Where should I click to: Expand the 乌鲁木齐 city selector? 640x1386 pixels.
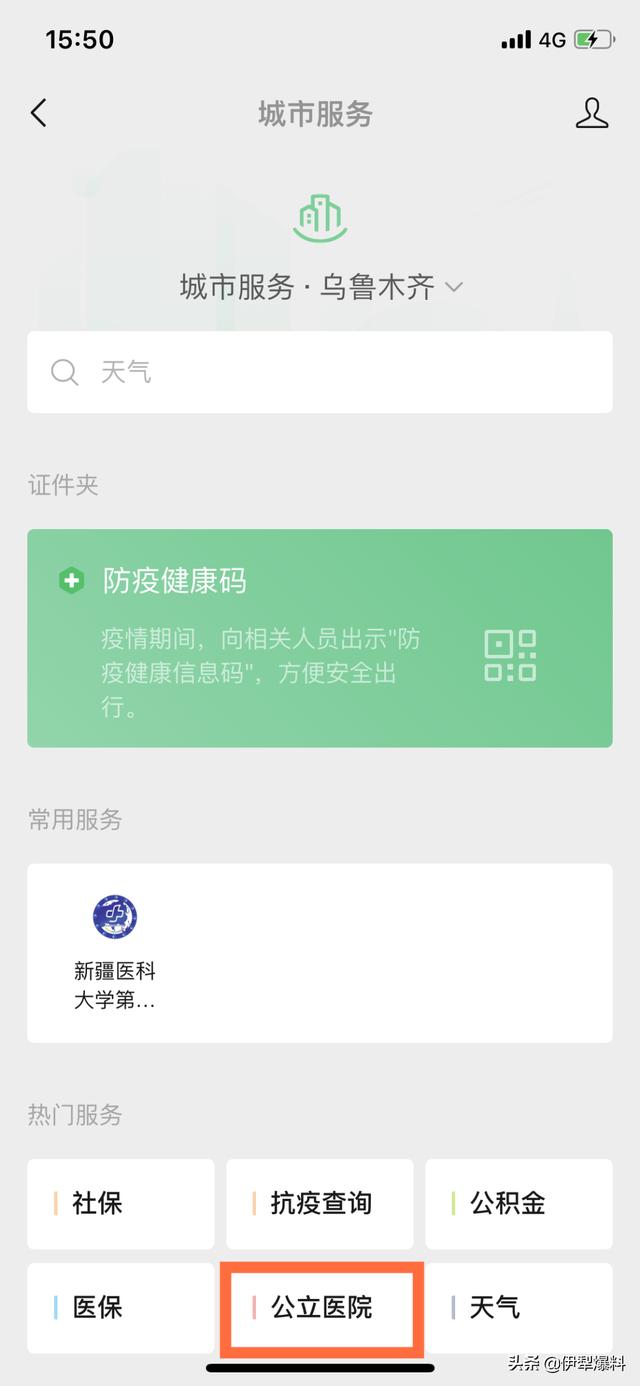point(321,288)
